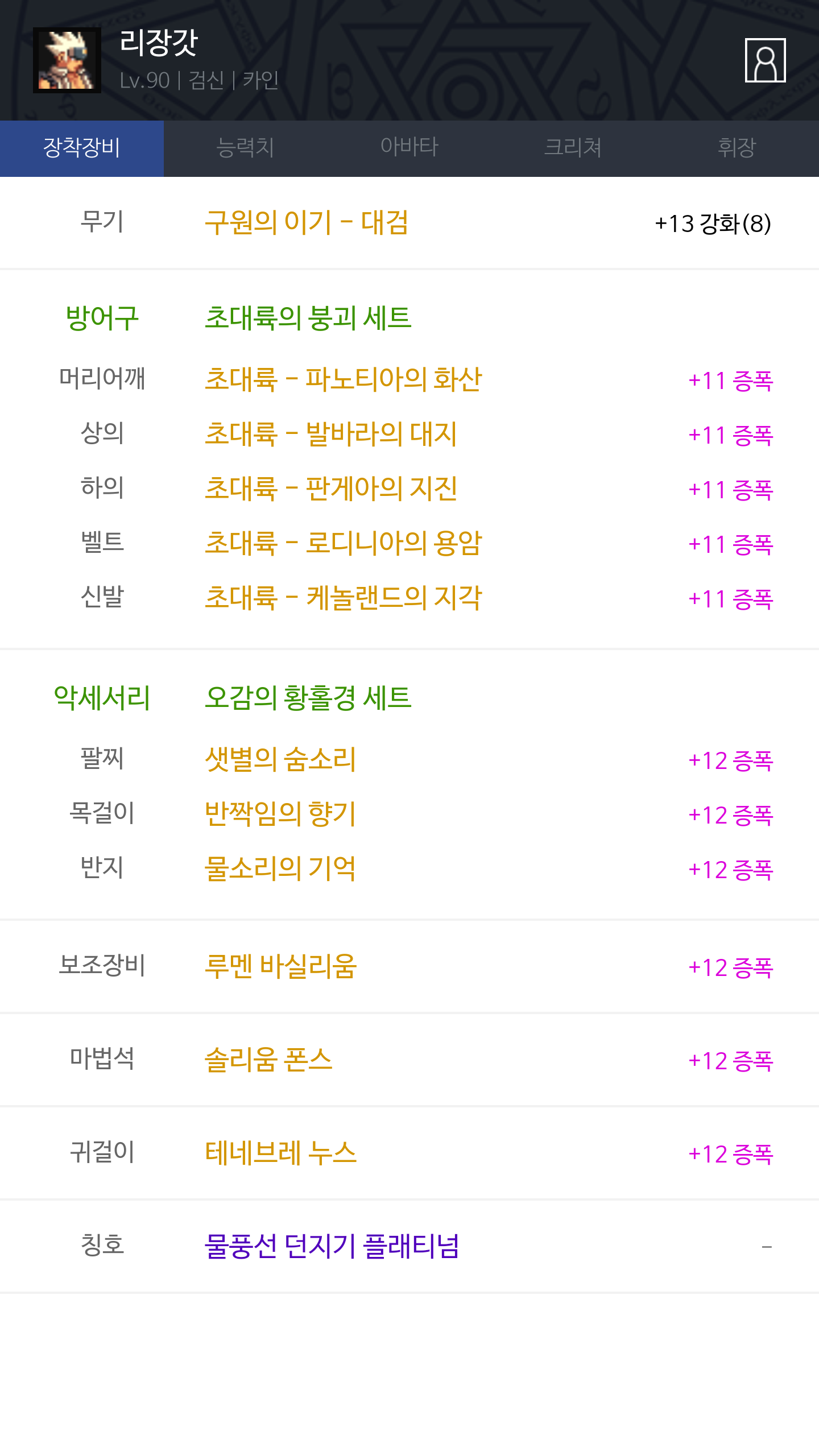819x1456 pixels.
Task: Open necklace 반짝임의 향기
Action: click(x=280, y=814)
